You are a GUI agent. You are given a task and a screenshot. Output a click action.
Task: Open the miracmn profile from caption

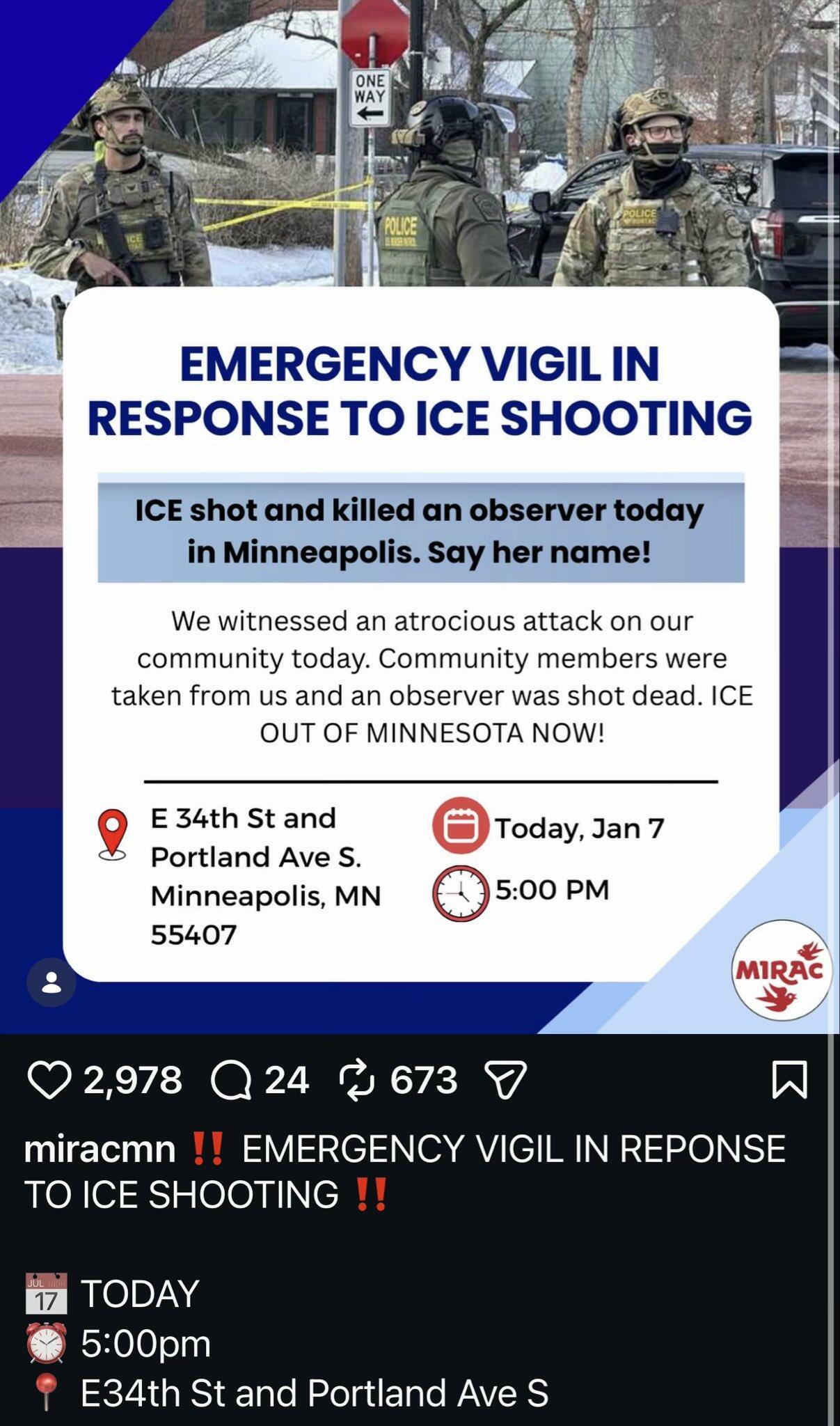click(x=99, y=1148)
